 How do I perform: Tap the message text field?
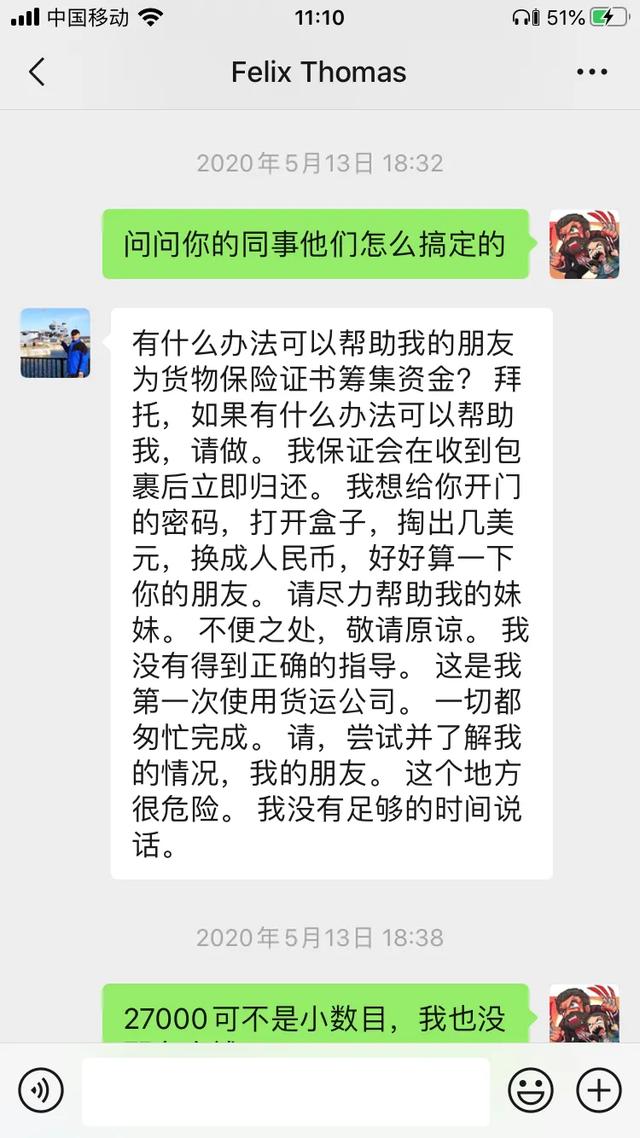[286, 1091]
